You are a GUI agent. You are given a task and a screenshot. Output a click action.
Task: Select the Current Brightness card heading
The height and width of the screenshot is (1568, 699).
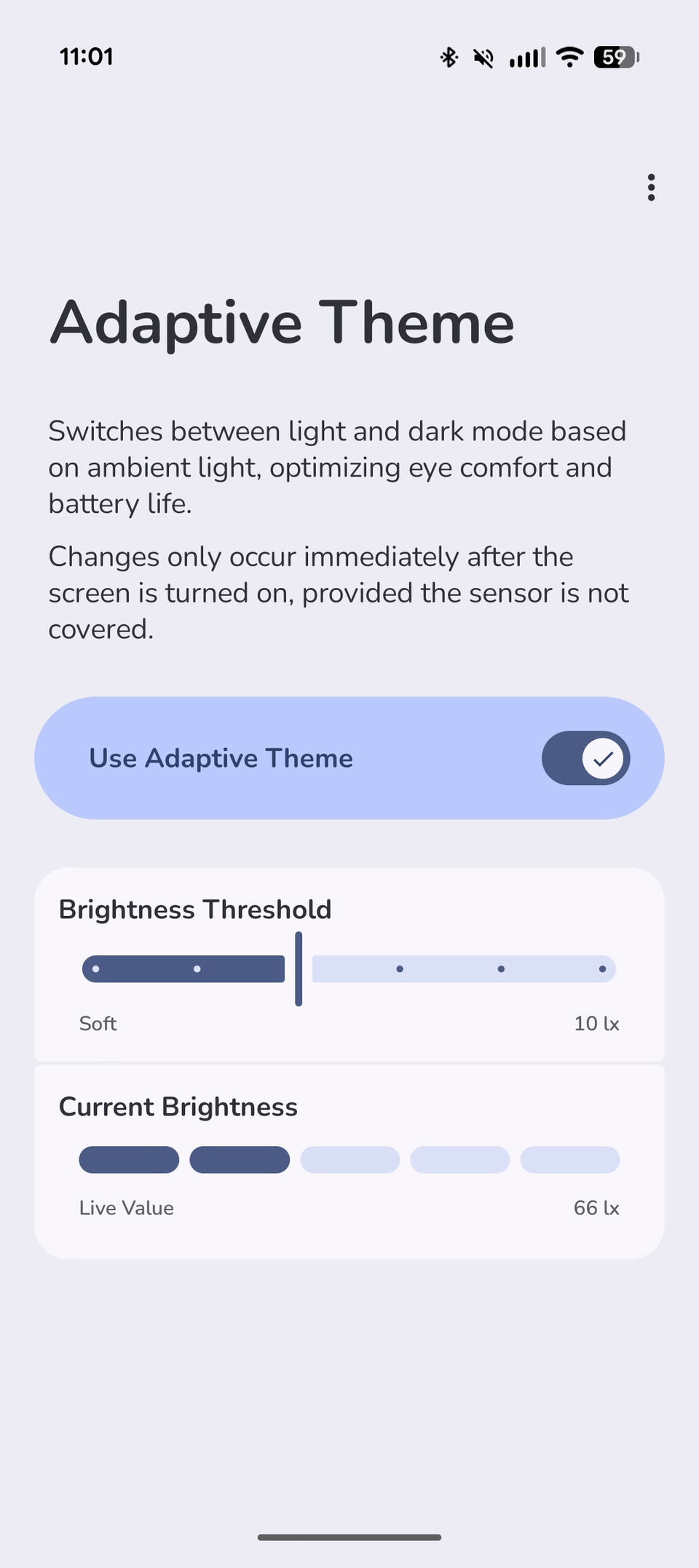click(x=178, y=1107)
